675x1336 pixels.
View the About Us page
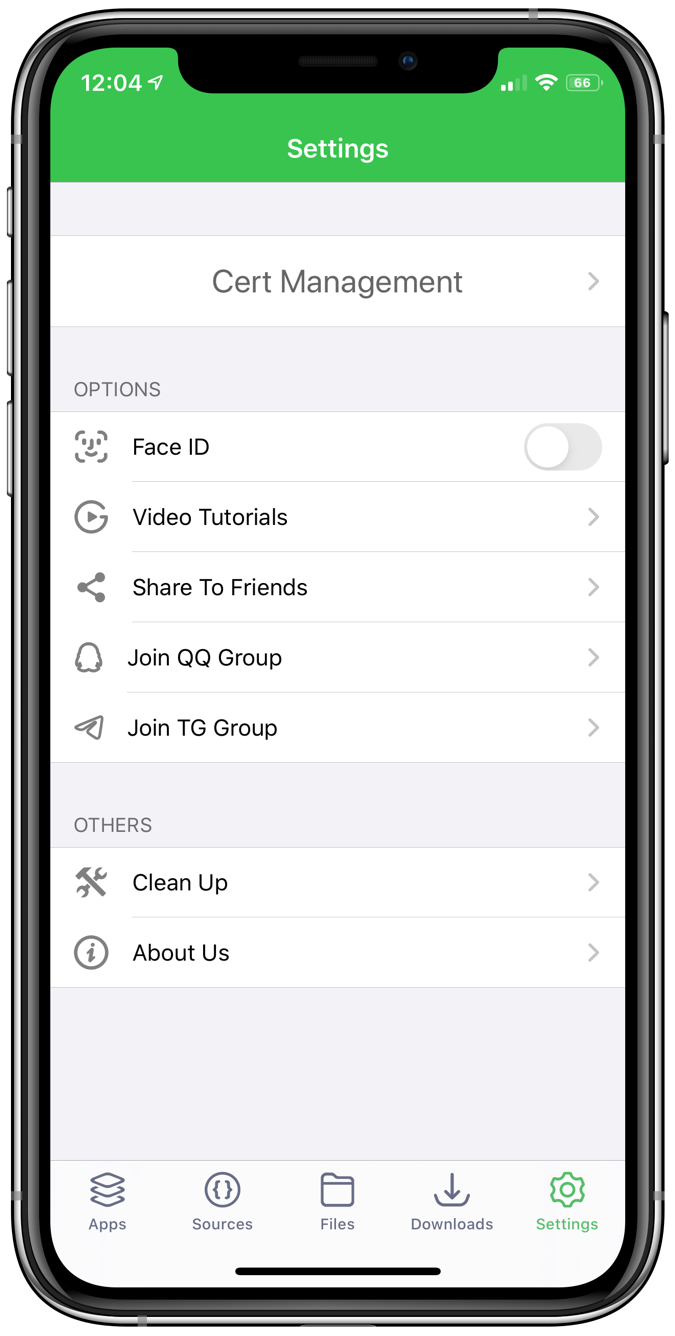[337, 952]
